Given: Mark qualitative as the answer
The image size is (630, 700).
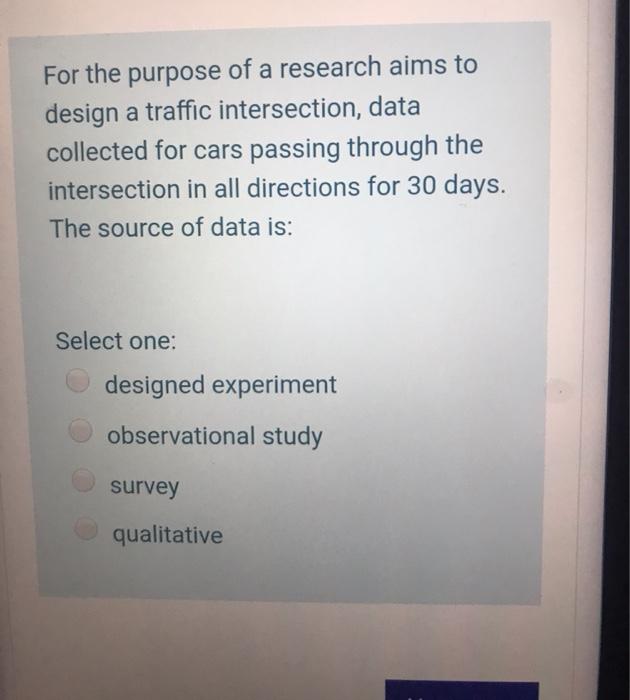Looking at the screenshot, I should (88, 532).
